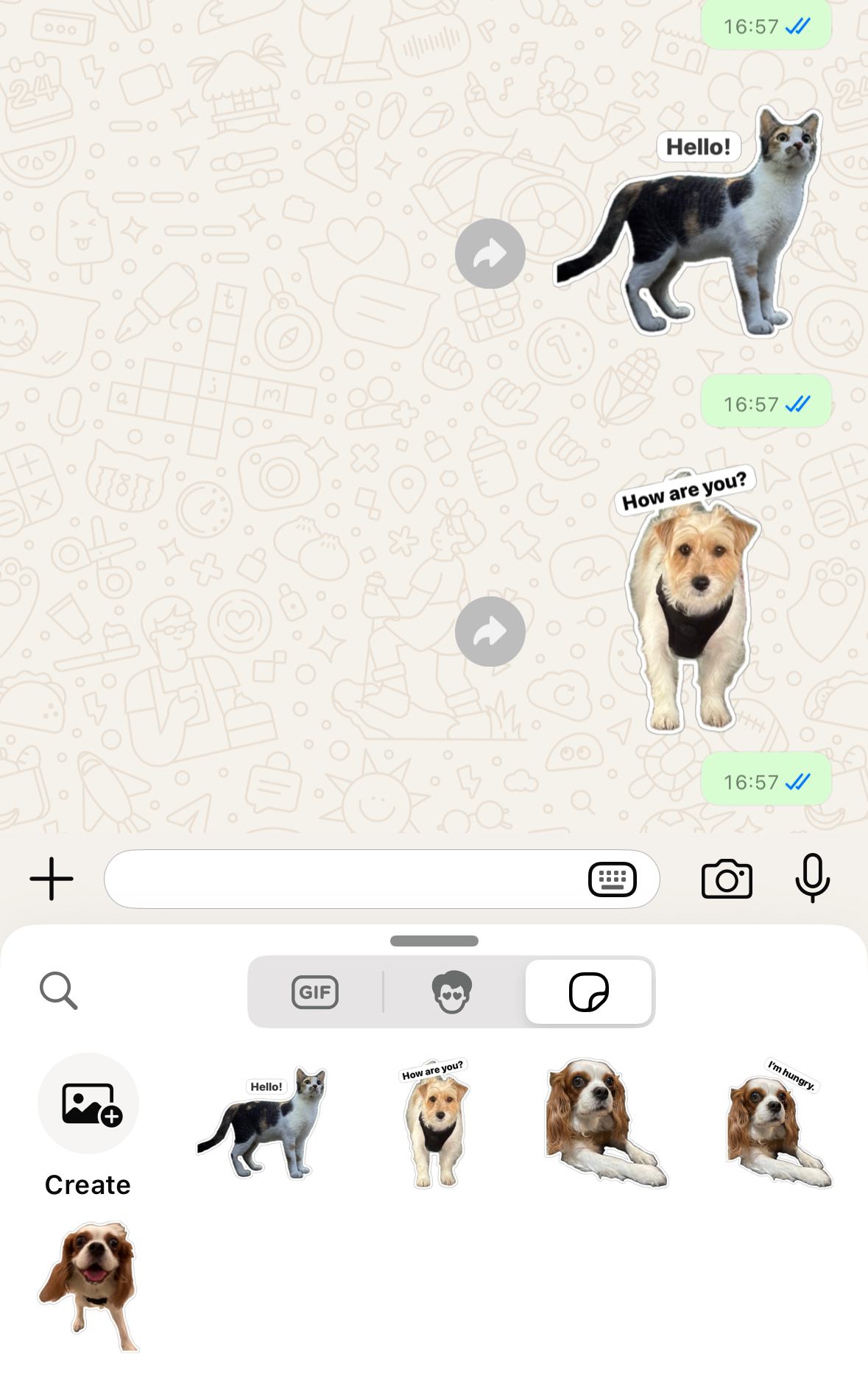Open sticker search with the magnifier

(59, 991)
